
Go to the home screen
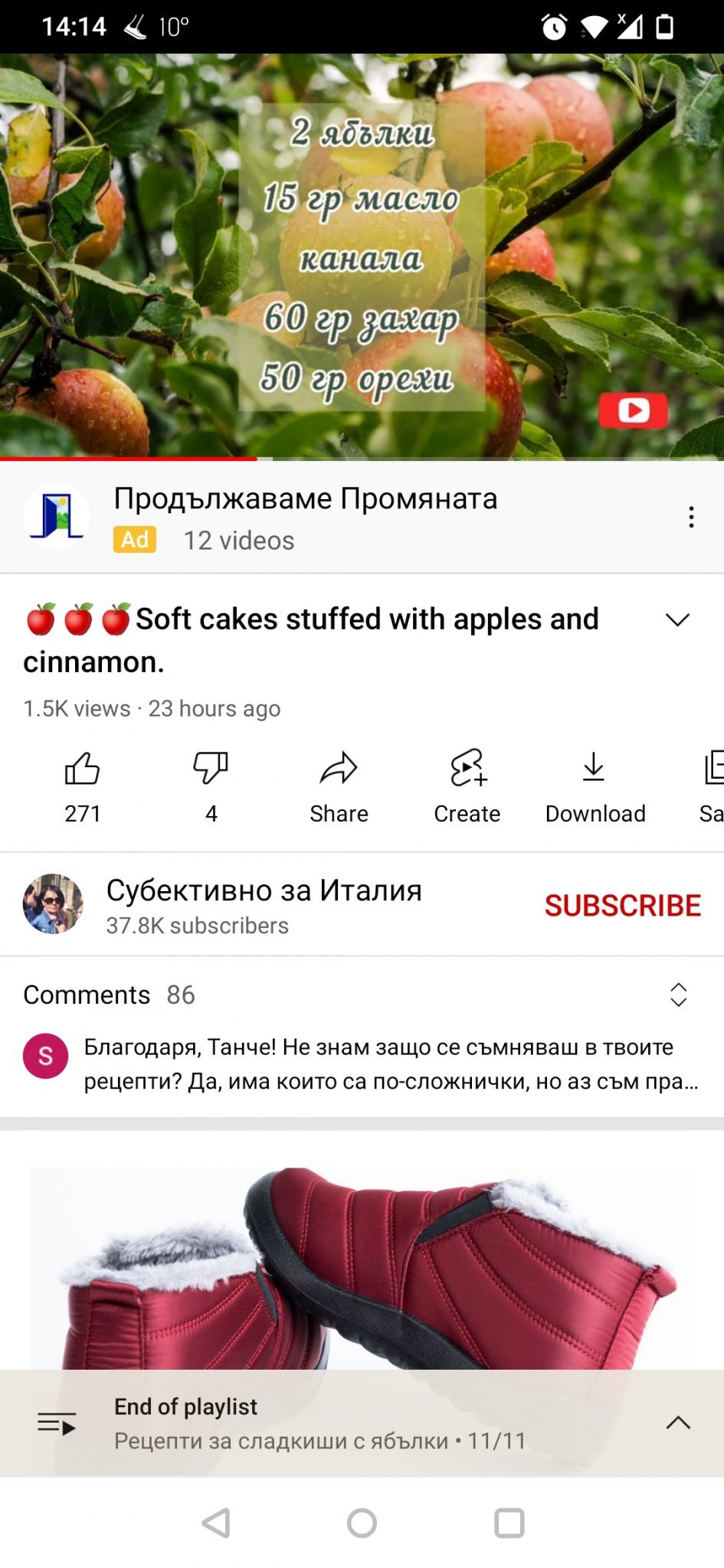pos(362,1523)
